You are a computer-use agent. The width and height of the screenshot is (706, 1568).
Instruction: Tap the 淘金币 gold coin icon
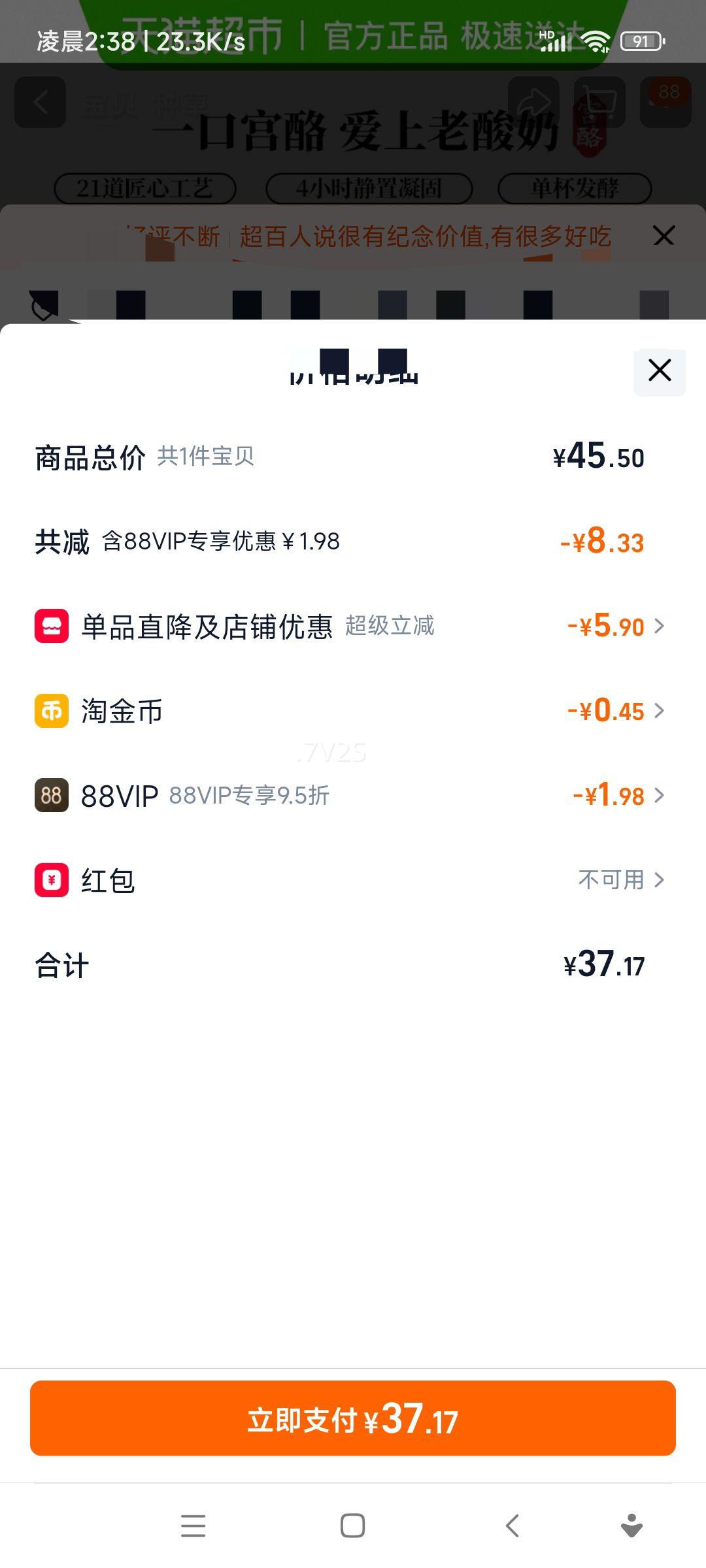(x=50, y=711)
